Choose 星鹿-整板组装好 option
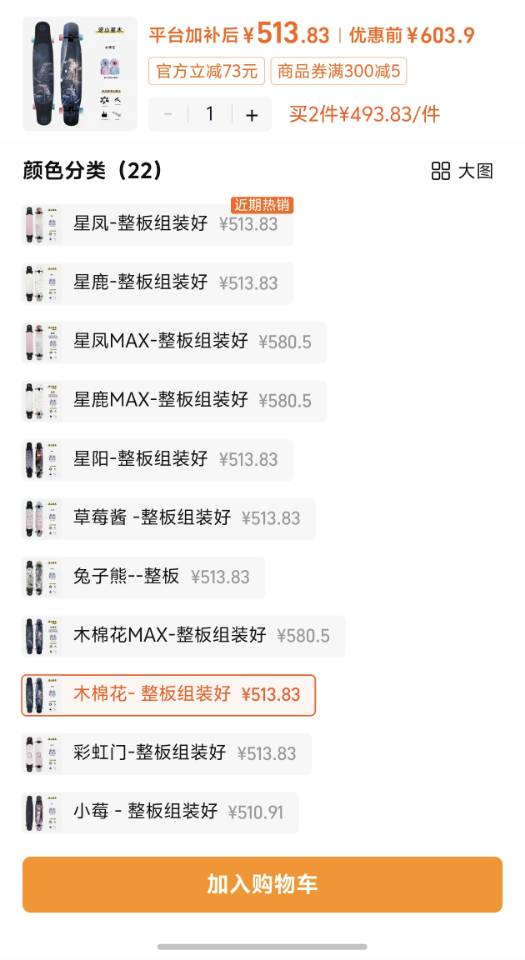This screenshot has width=525, height=960. click(x=157, y=283)
